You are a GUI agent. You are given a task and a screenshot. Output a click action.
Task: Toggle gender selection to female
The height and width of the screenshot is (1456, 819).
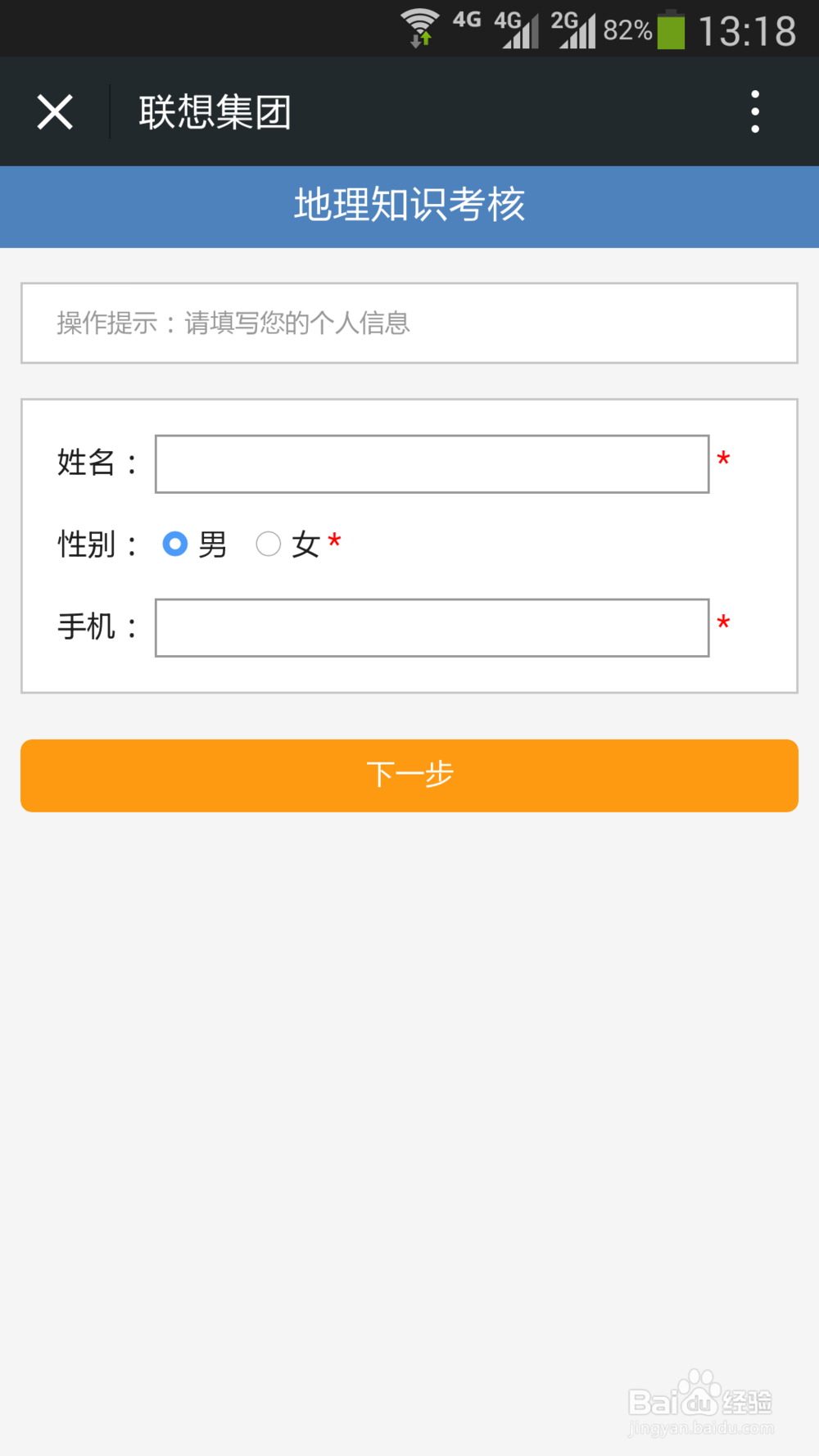[269, 543]
